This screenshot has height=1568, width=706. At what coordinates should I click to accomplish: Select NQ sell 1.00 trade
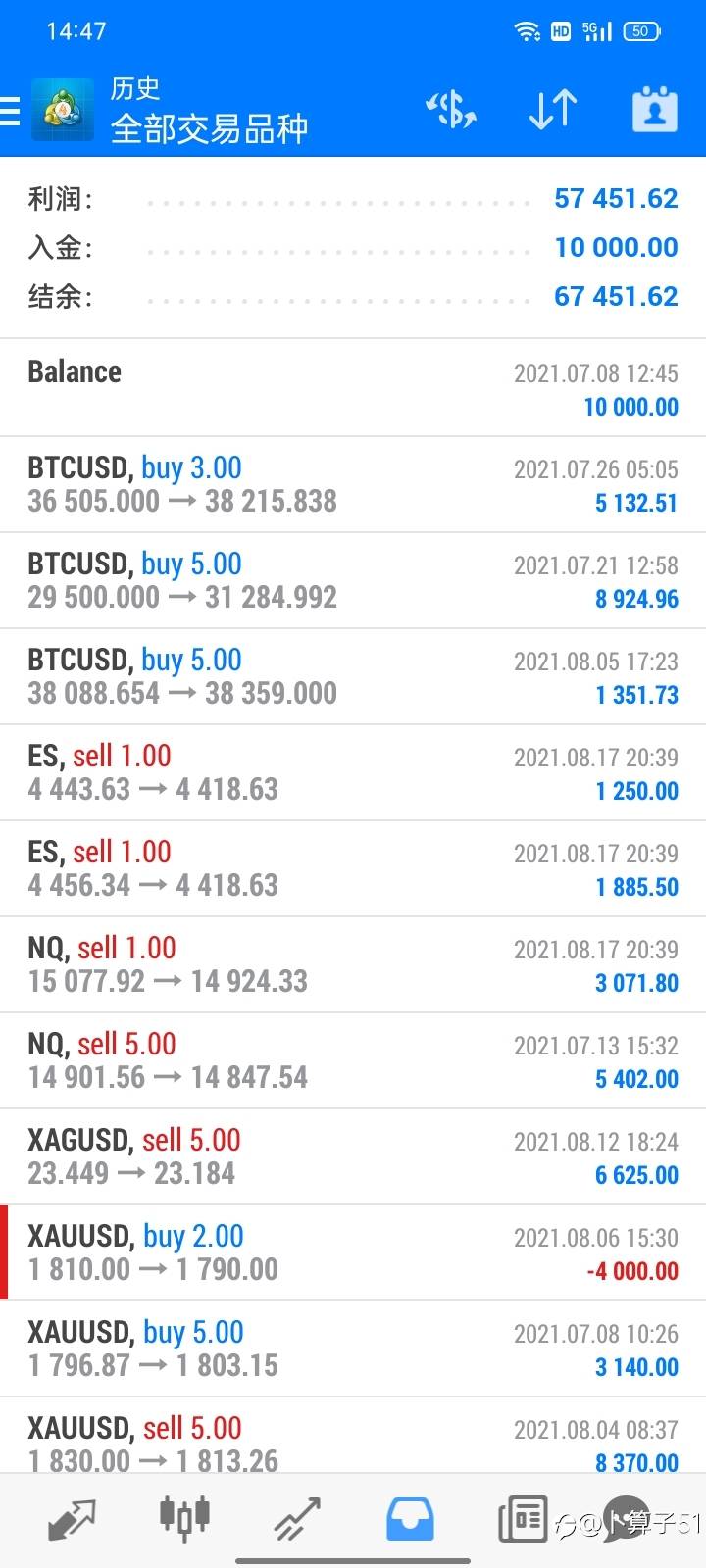tap(353, 965)
